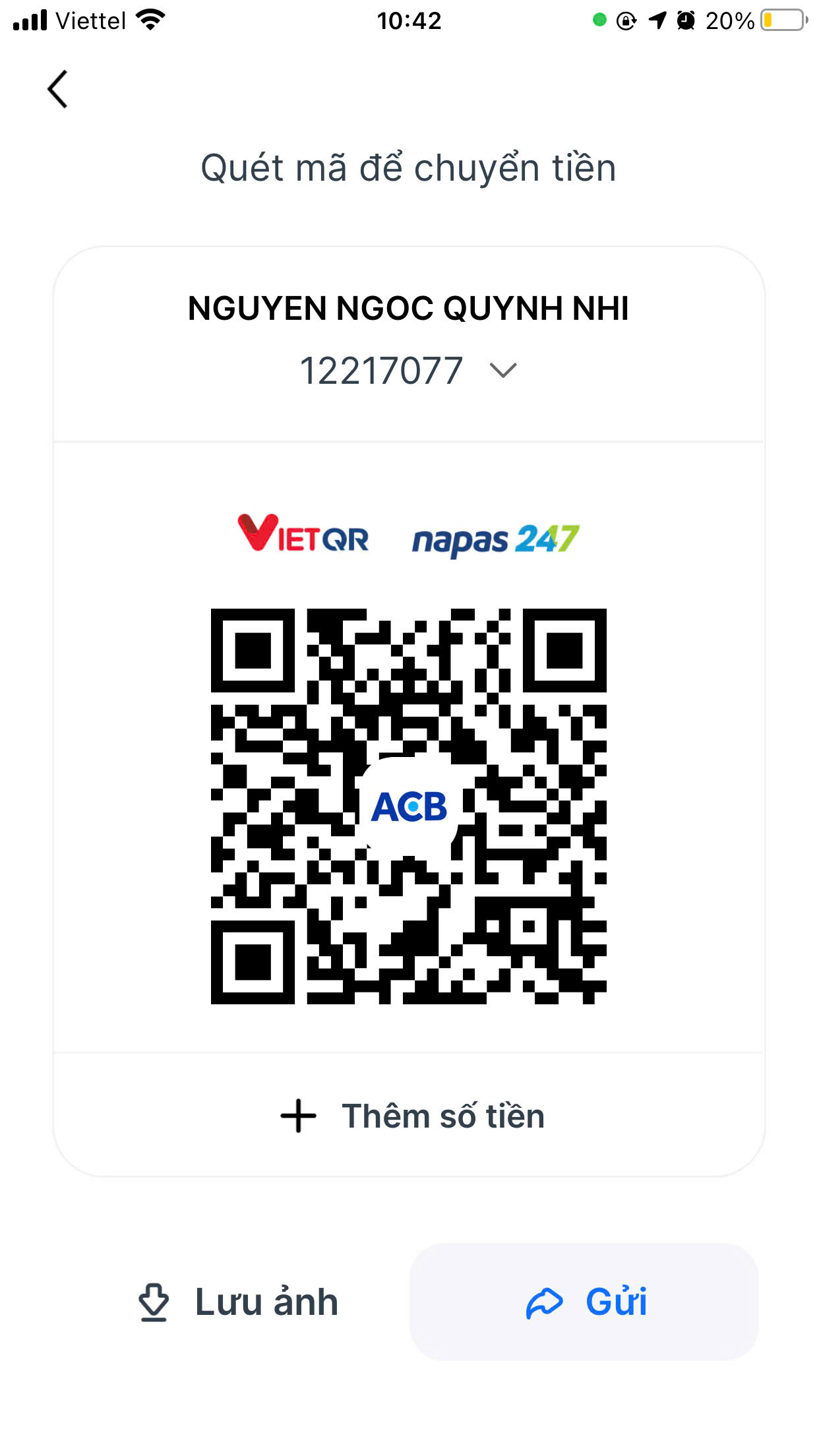Tap Thêm số tiền to add an amount

click(x=411, y=1116)
